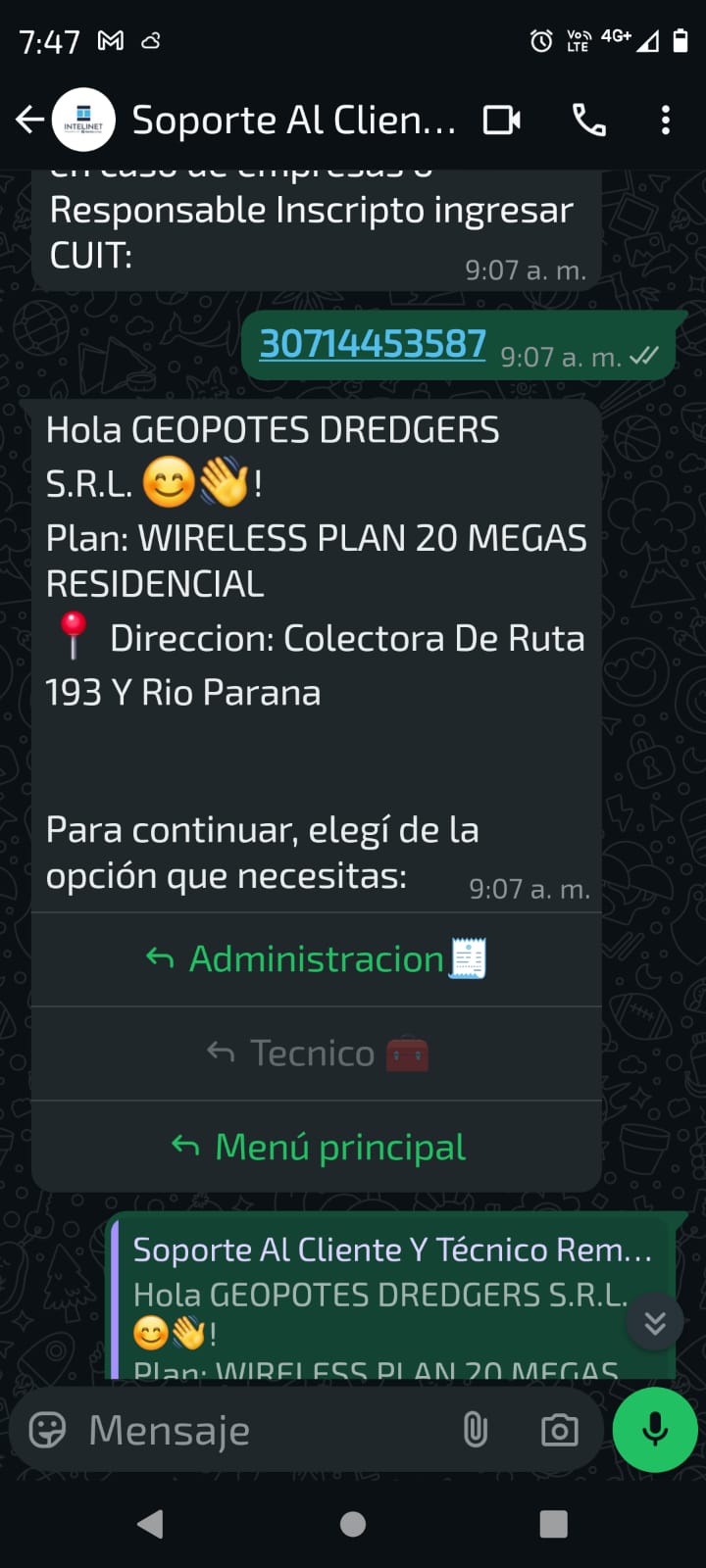706x1568 pixels.
Task: Open Soporte Al Cliente contact info
Action: pyautogui.click(x=292, y=121)
